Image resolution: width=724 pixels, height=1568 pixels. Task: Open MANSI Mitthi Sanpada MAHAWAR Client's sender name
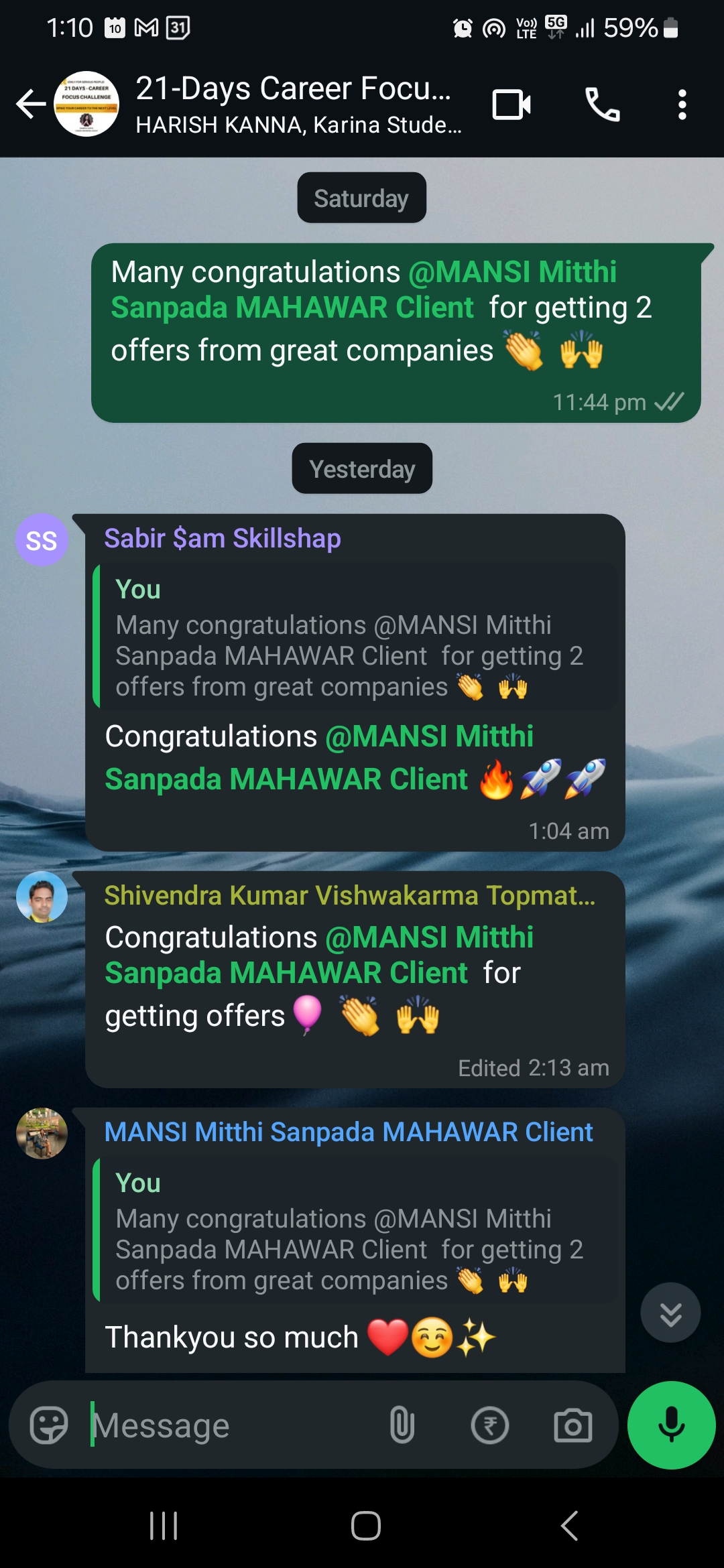349,1132
